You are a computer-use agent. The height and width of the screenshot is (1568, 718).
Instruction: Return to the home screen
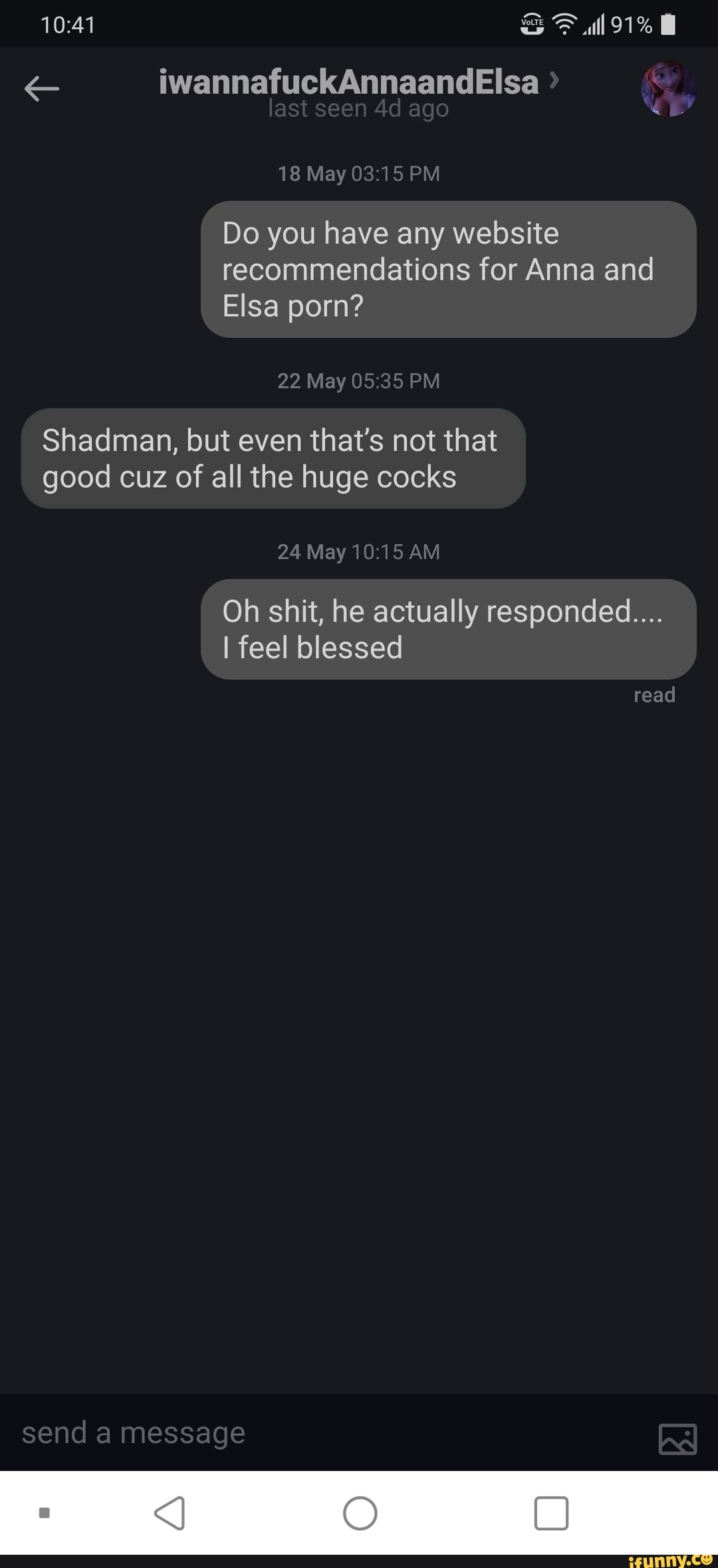(360, 1513)
